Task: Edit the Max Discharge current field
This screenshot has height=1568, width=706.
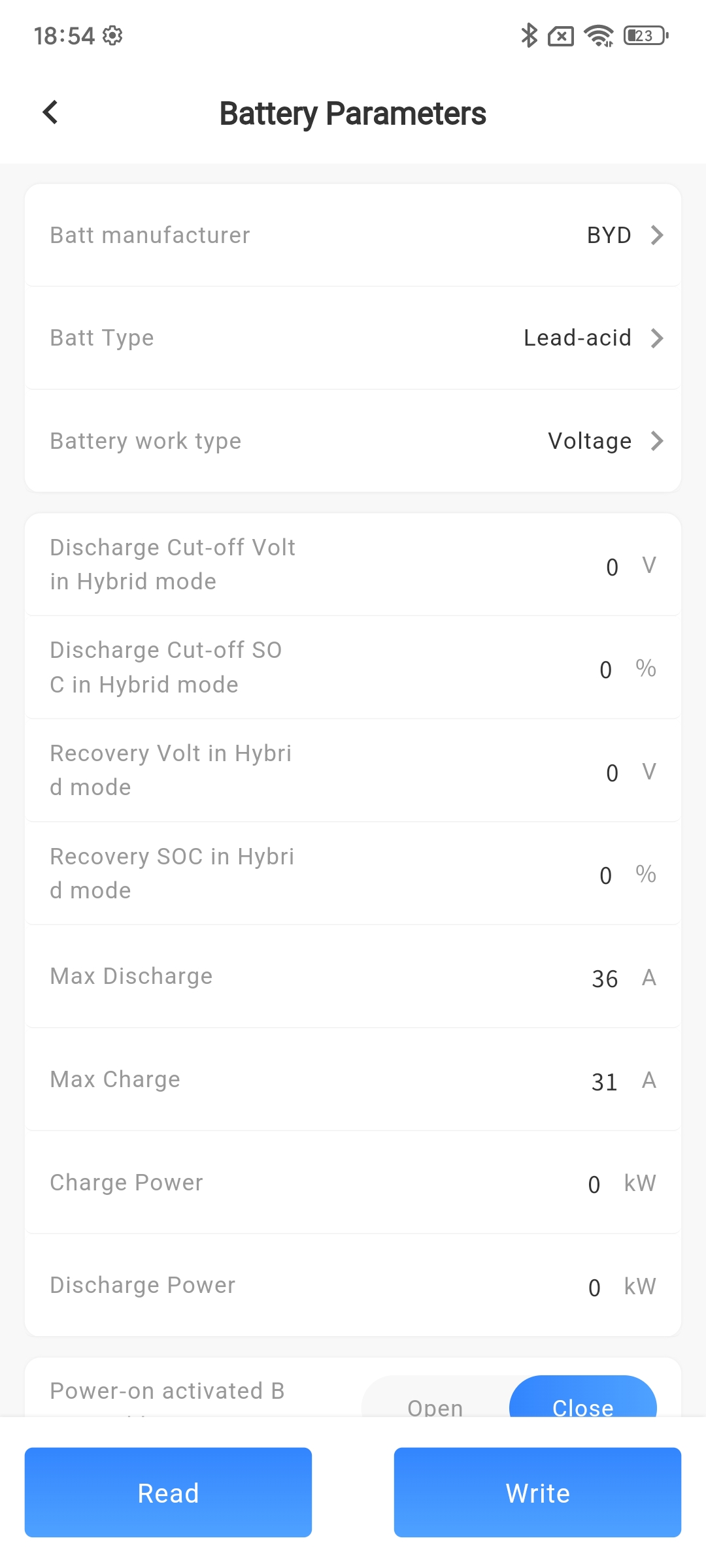Action: [605, 978]
